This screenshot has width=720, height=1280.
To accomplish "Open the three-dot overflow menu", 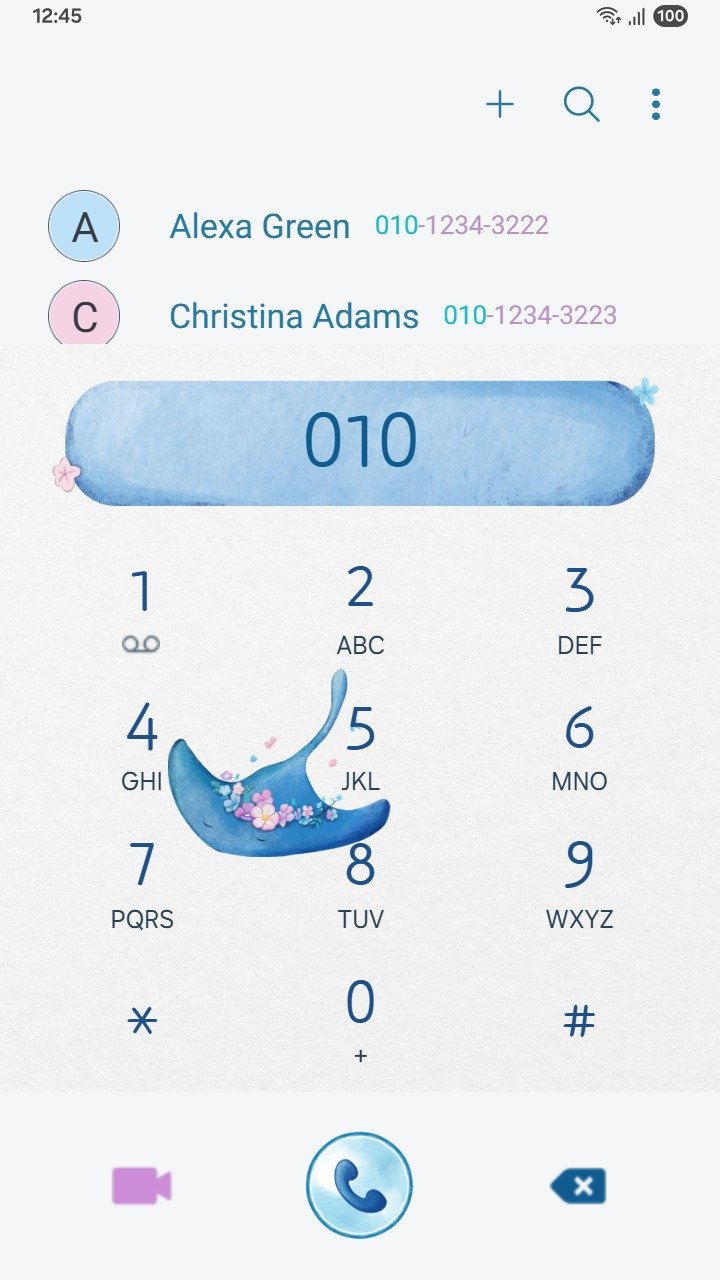I will pyautogui.click(x=655, y=104).
